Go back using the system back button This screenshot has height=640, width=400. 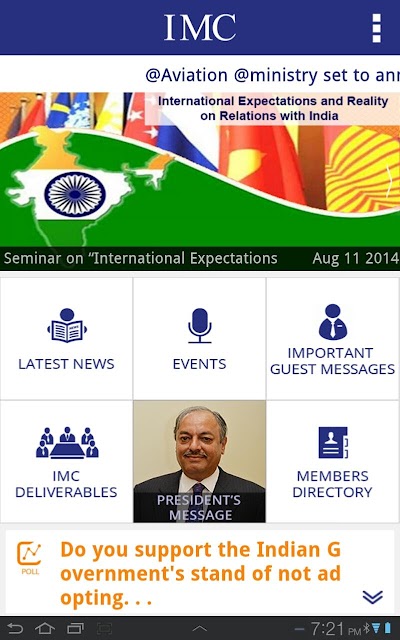16,628
